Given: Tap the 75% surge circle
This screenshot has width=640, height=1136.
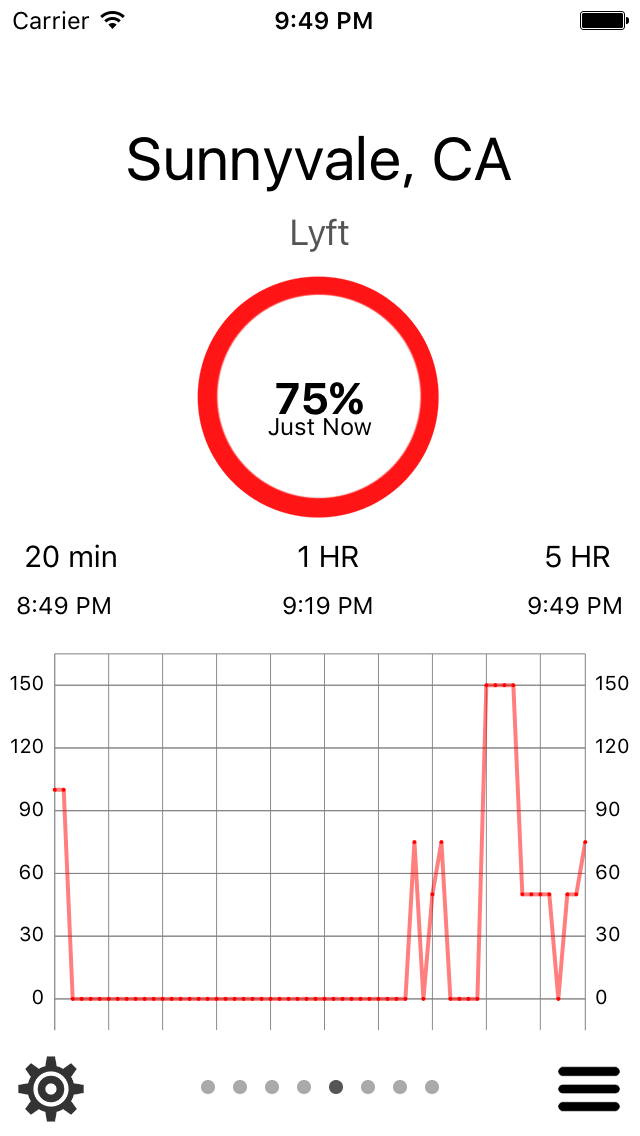Looking at the screenshot, I should pyautogui.click(x=318, y=397).
